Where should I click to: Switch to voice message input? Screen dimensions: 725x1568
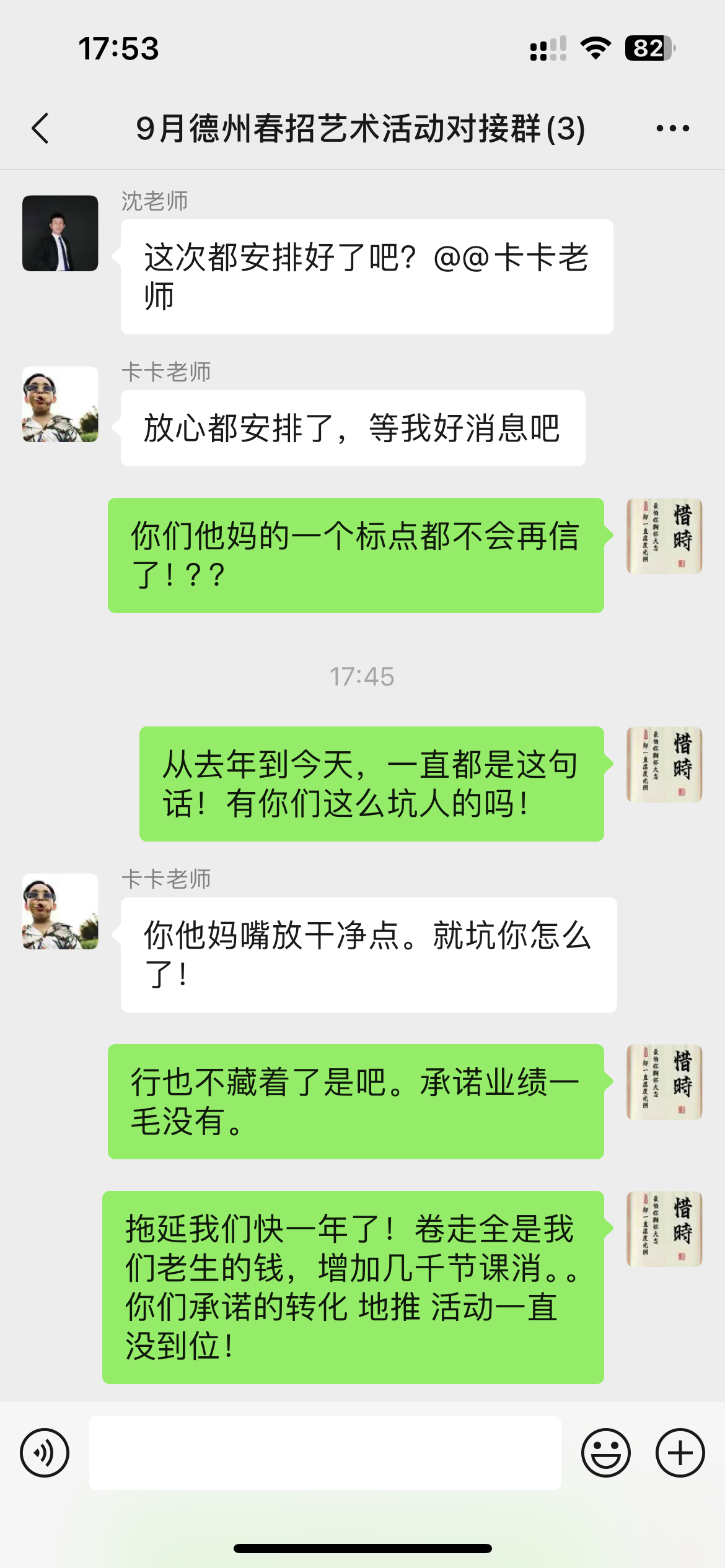coord(45,1453)
